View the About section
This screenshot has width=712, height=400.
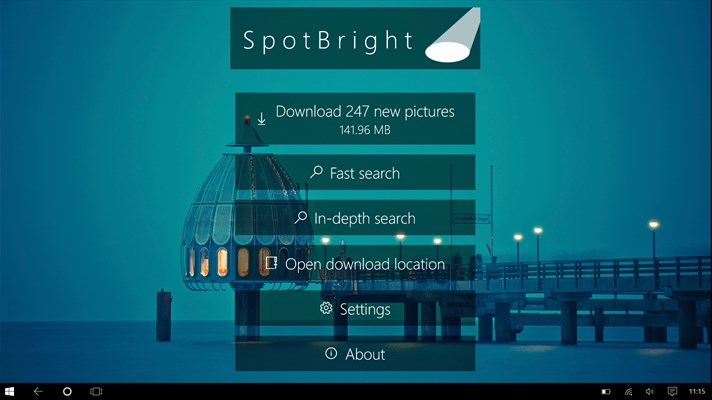[x=355, y=354]
